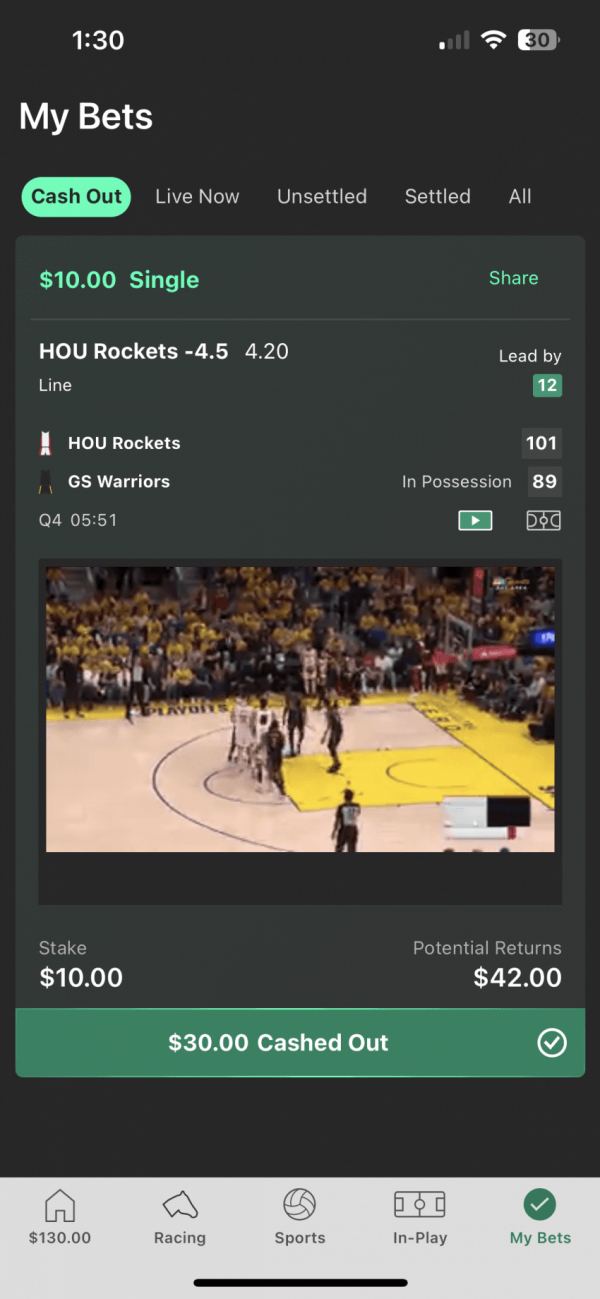Switch to the All bets tab

pyautogui.click(x=520, y=197)
